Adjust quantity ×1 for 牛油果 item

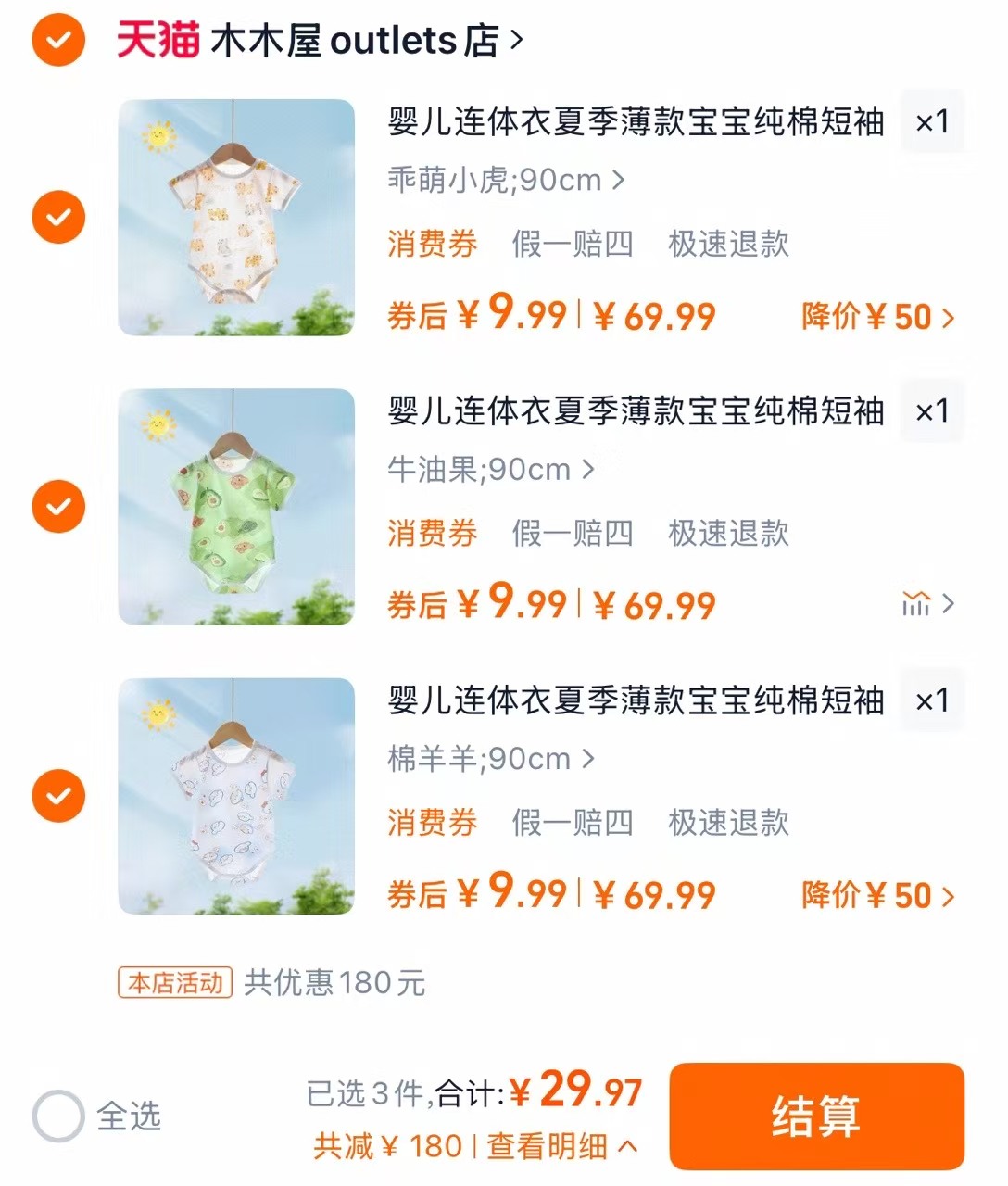(932, 411)
